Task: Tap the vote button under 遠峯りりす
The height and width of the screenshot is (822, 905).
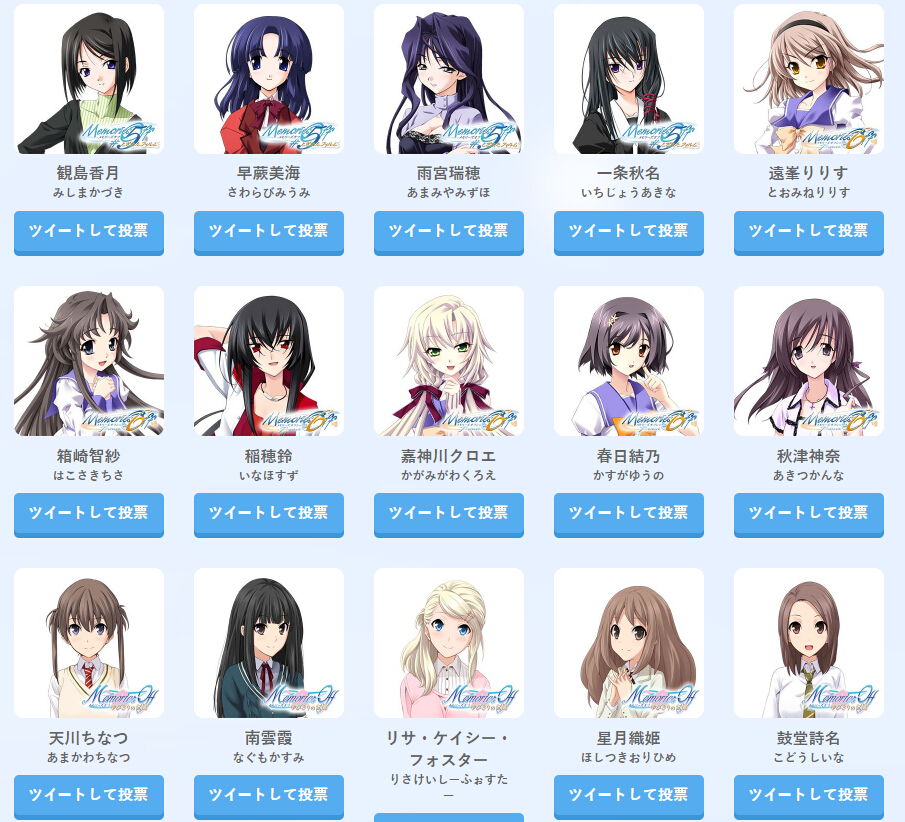Action: [809, 232]
